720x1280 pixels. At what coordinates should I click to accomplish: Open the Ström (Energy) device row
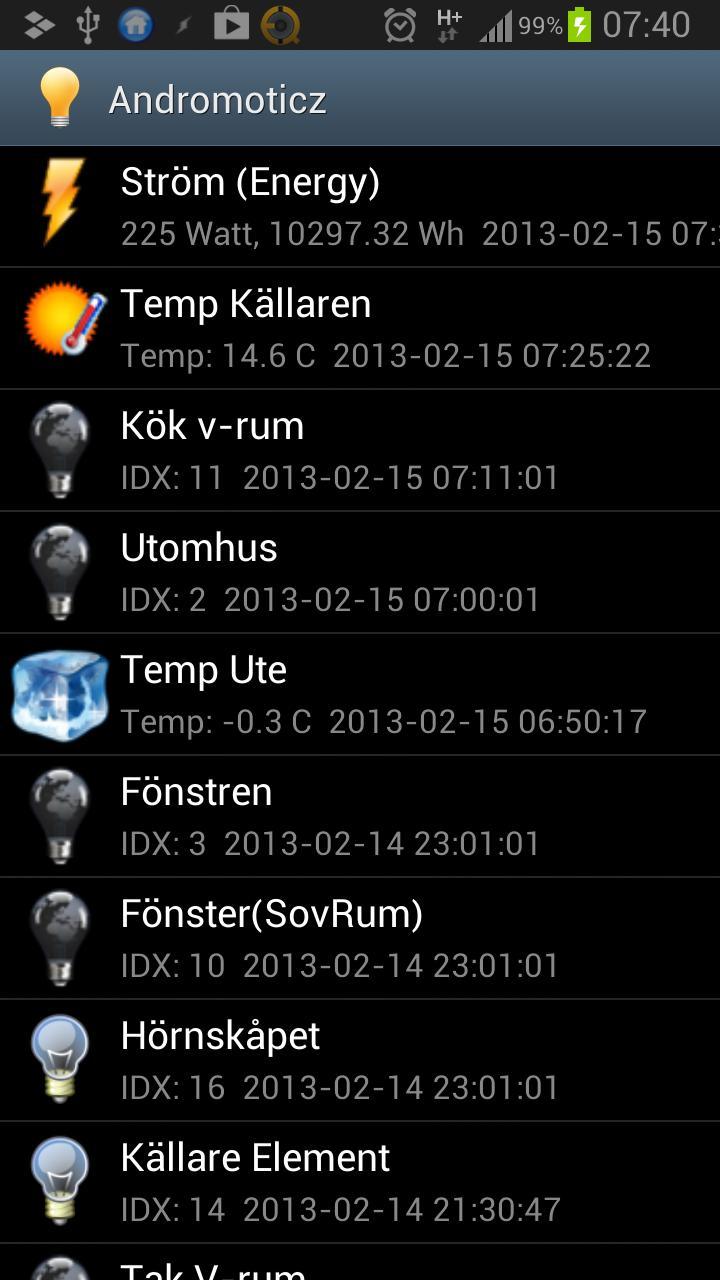[360, 207]
